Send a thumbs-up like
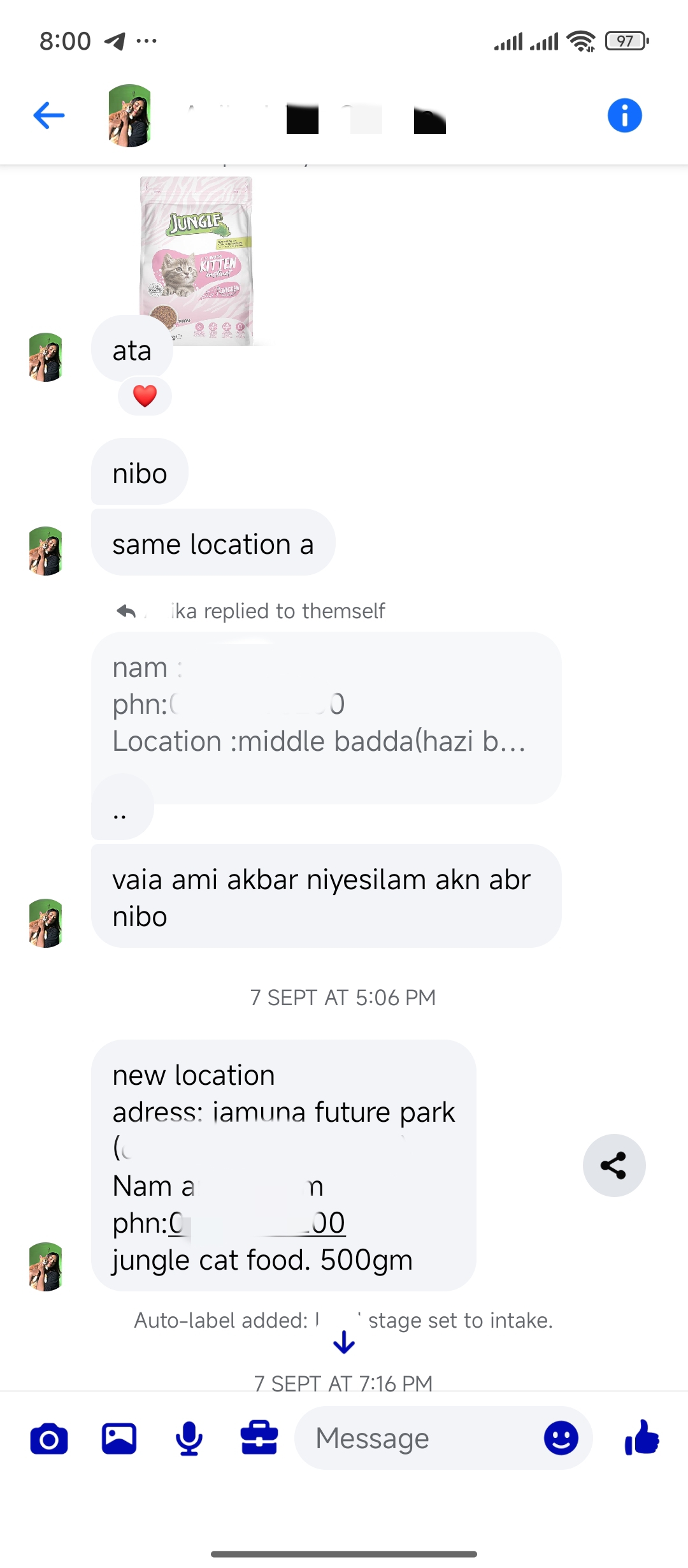Screen dimensions: 688x1568 click(642, 1438)
